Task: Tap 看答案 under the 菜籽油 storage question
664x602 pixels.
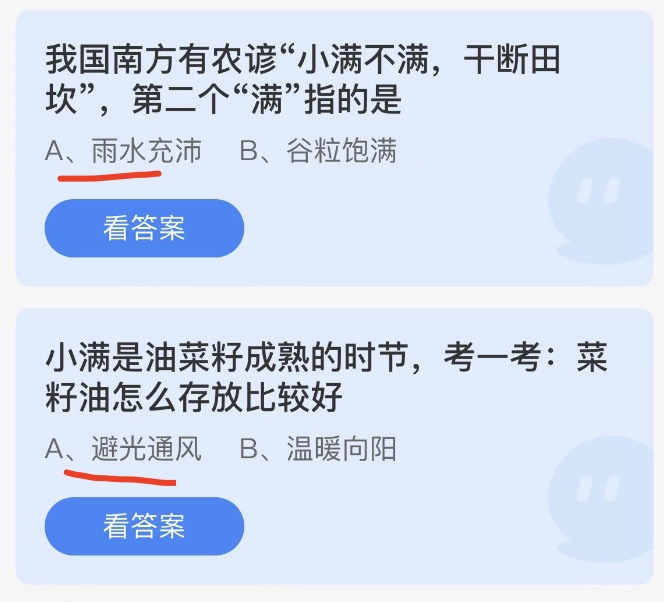Action: coord(144,526)
